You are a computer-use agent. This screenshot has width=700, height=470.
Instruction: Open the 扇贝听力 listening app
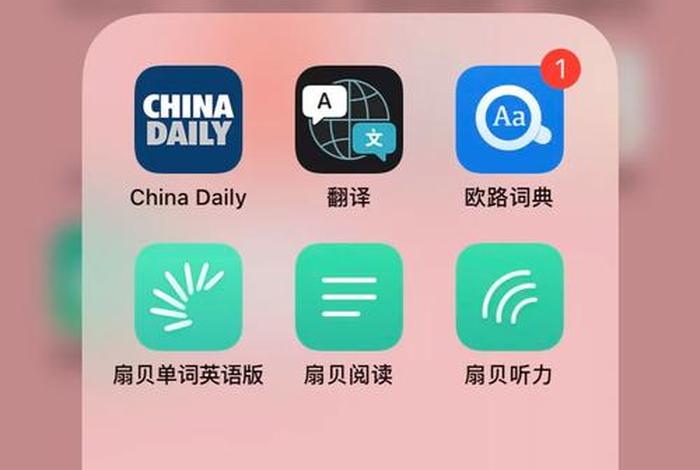coord(510,297)
